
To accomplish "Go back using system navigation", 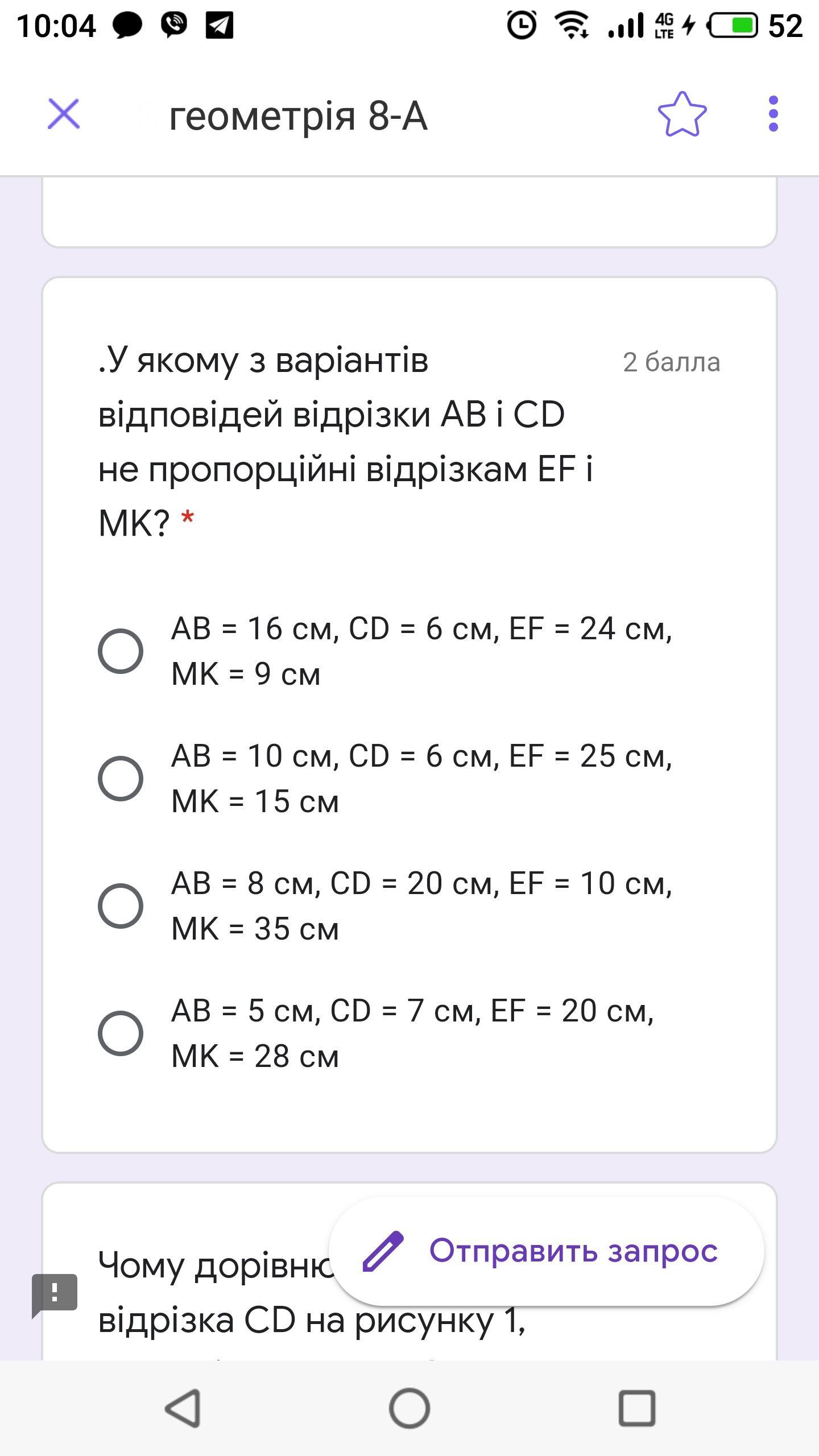I will (x=183, y=1408).
